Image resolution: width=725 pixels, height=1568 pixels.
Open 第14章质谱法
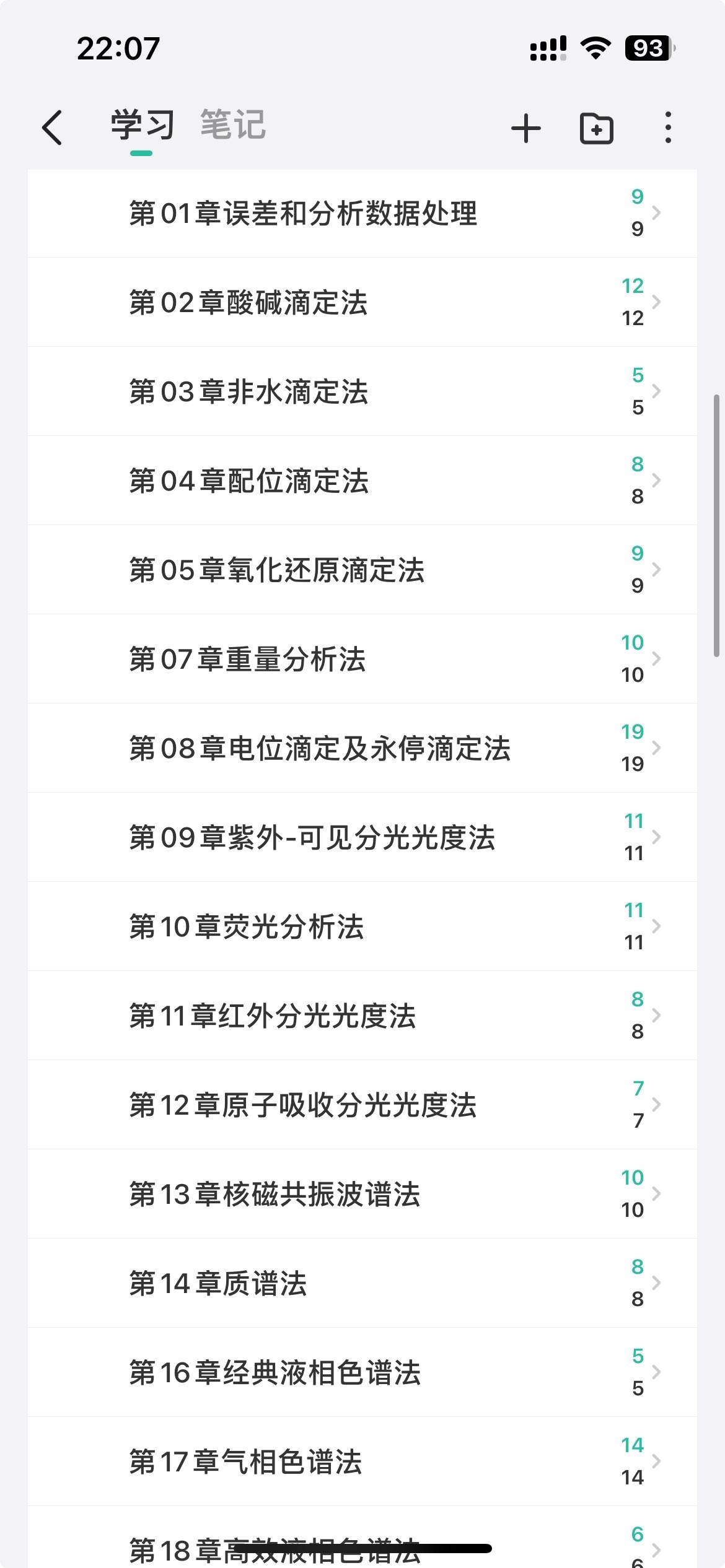pyautogui.click(x=362, y=1283)
